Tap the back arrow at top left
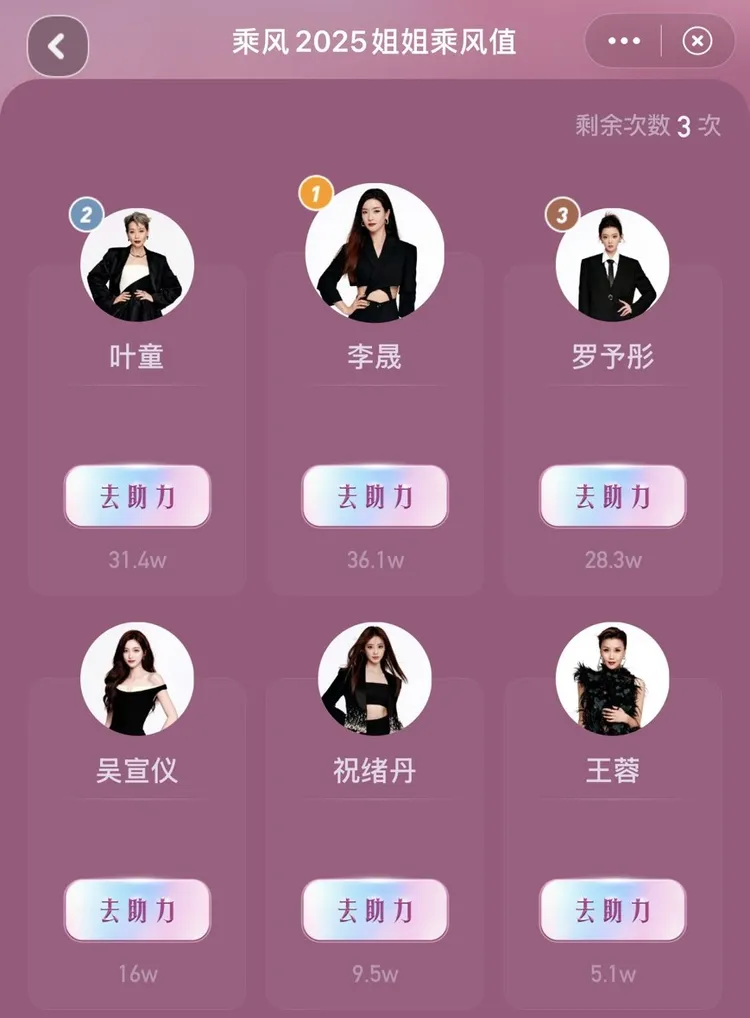This screenshot has width=750, height=1018. pyautogui.click(x=58, y=42)
